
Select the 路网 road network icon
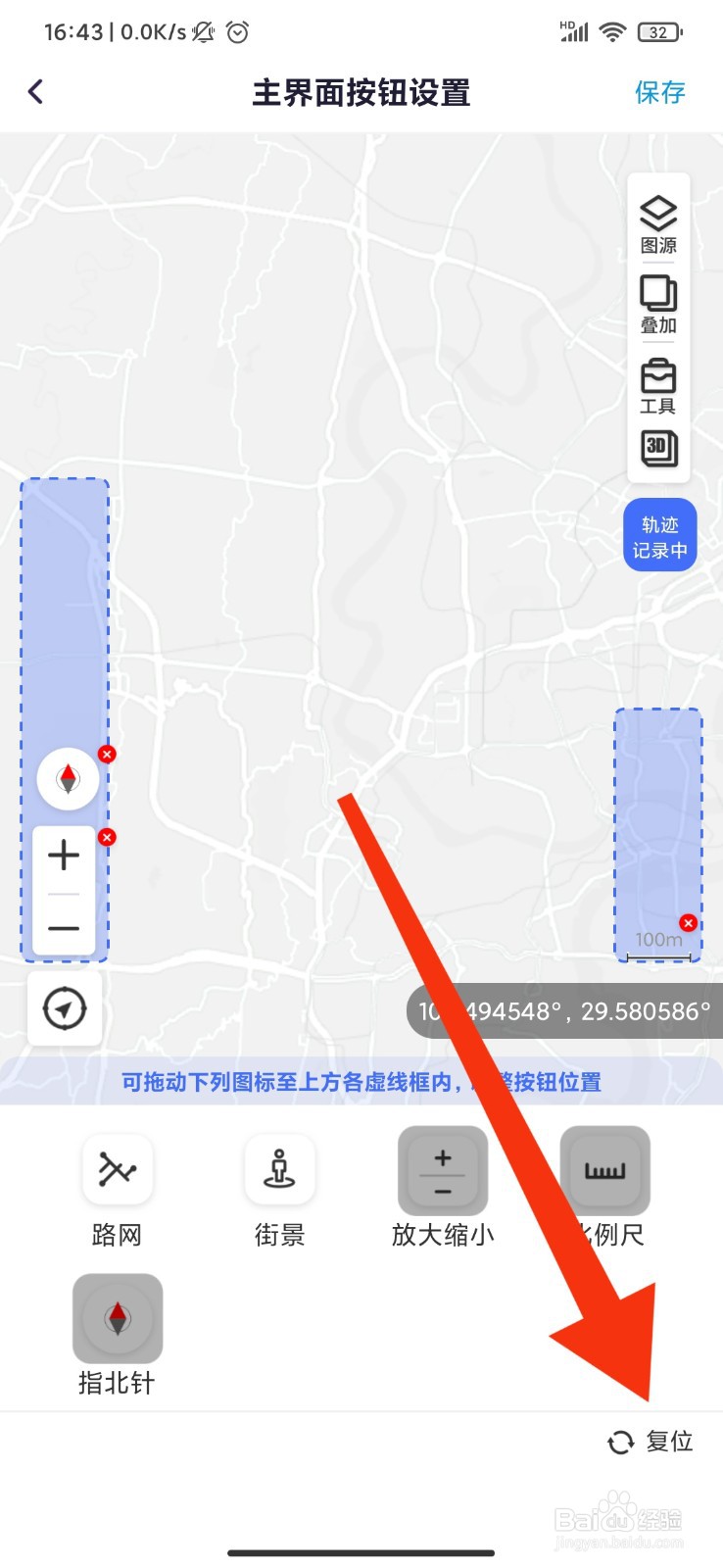pos(117,1170)
